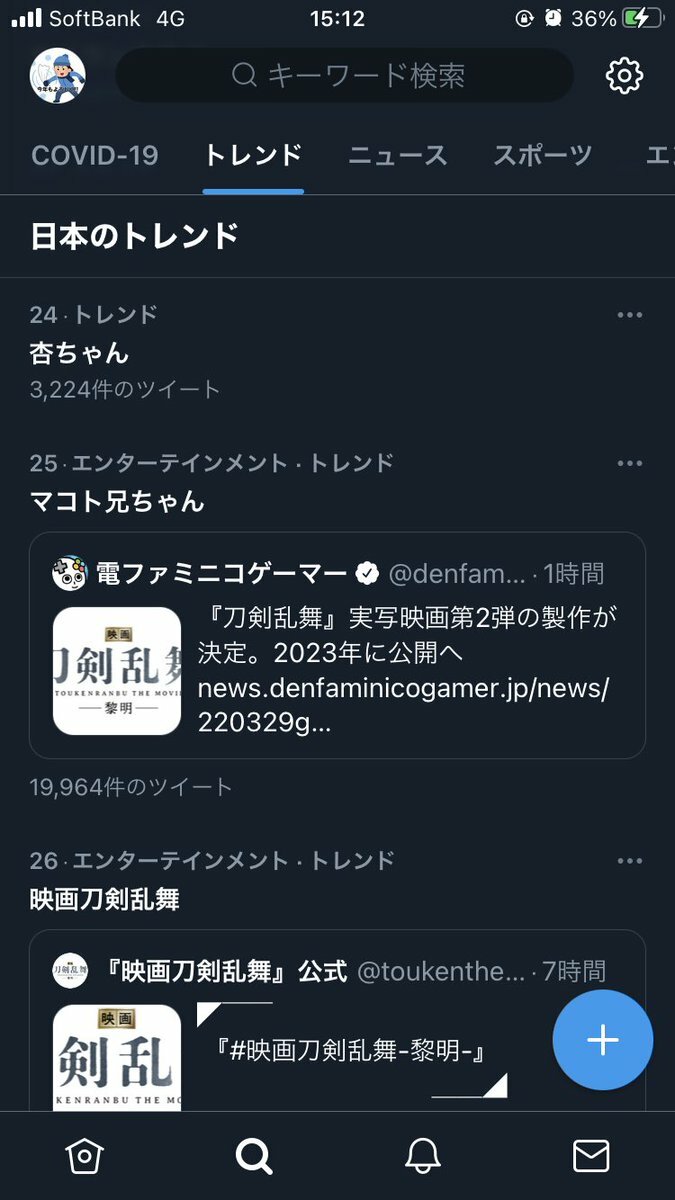This screenshot has width=675, height=1200.
Task: Open the profile avatar menu
Action: 58,76
